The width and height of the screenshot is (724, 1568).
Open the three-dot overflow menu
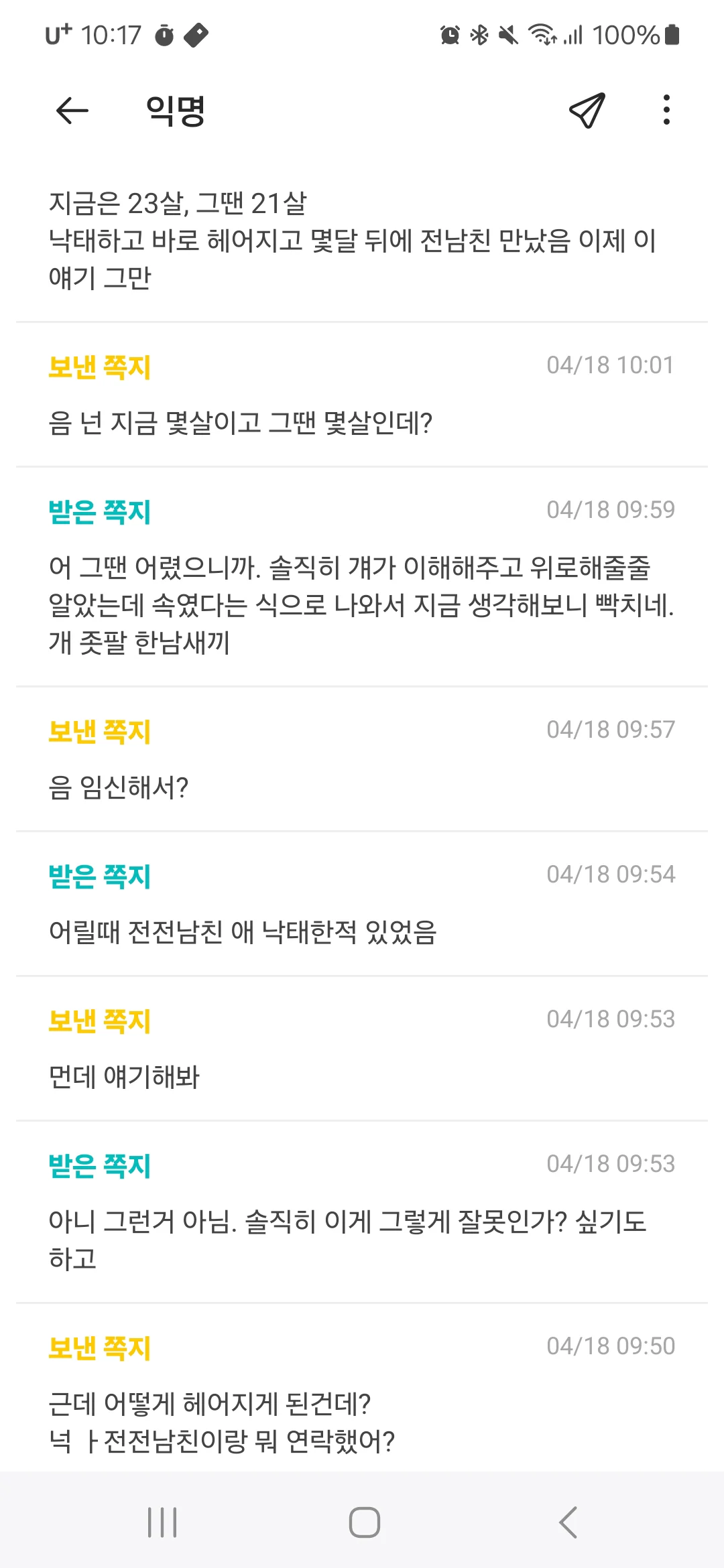pyautogui.click(x=666, y=110)
